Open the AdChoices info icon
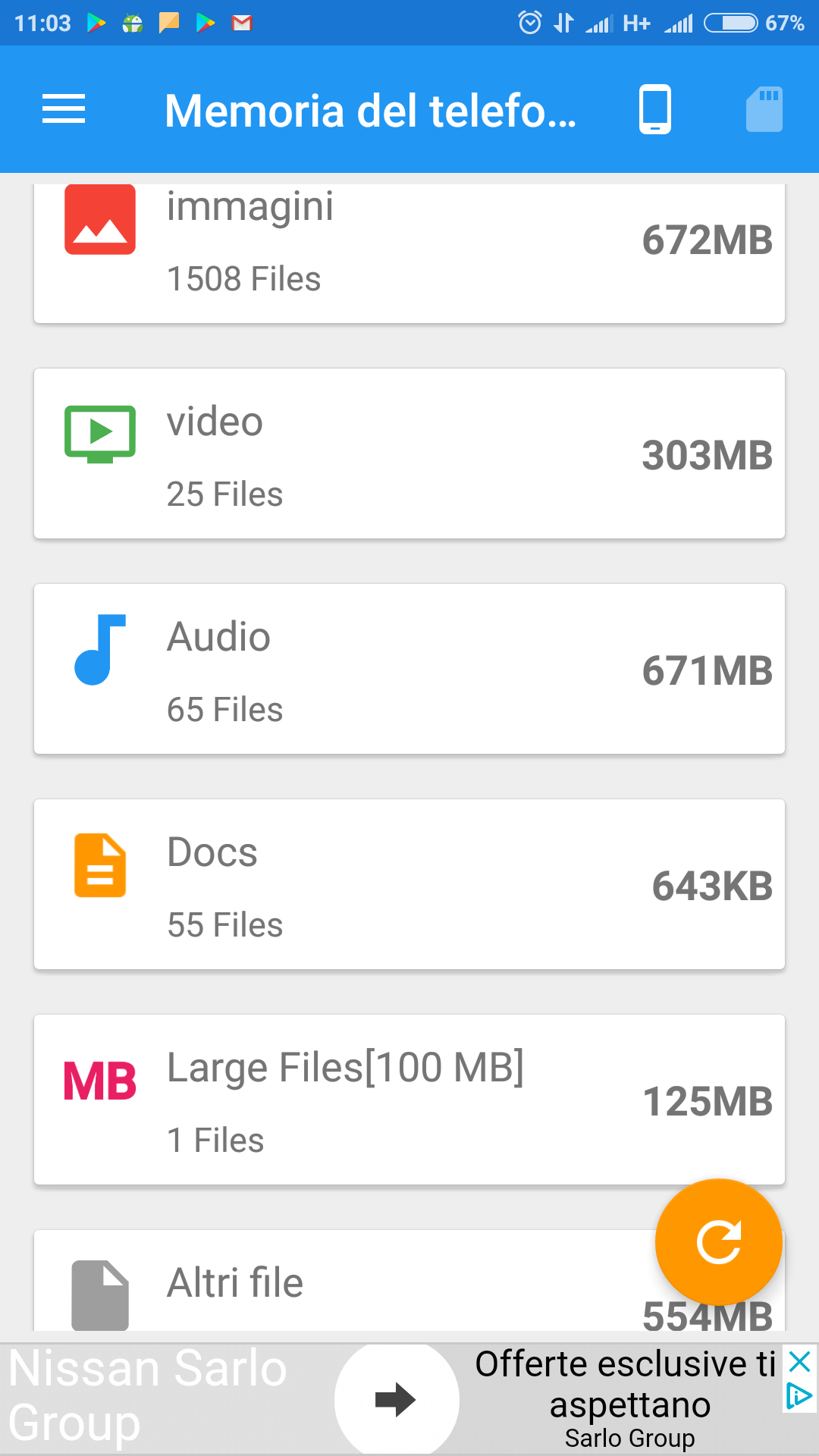This screenshot has width=819, height=1456. coord(799,1396)
